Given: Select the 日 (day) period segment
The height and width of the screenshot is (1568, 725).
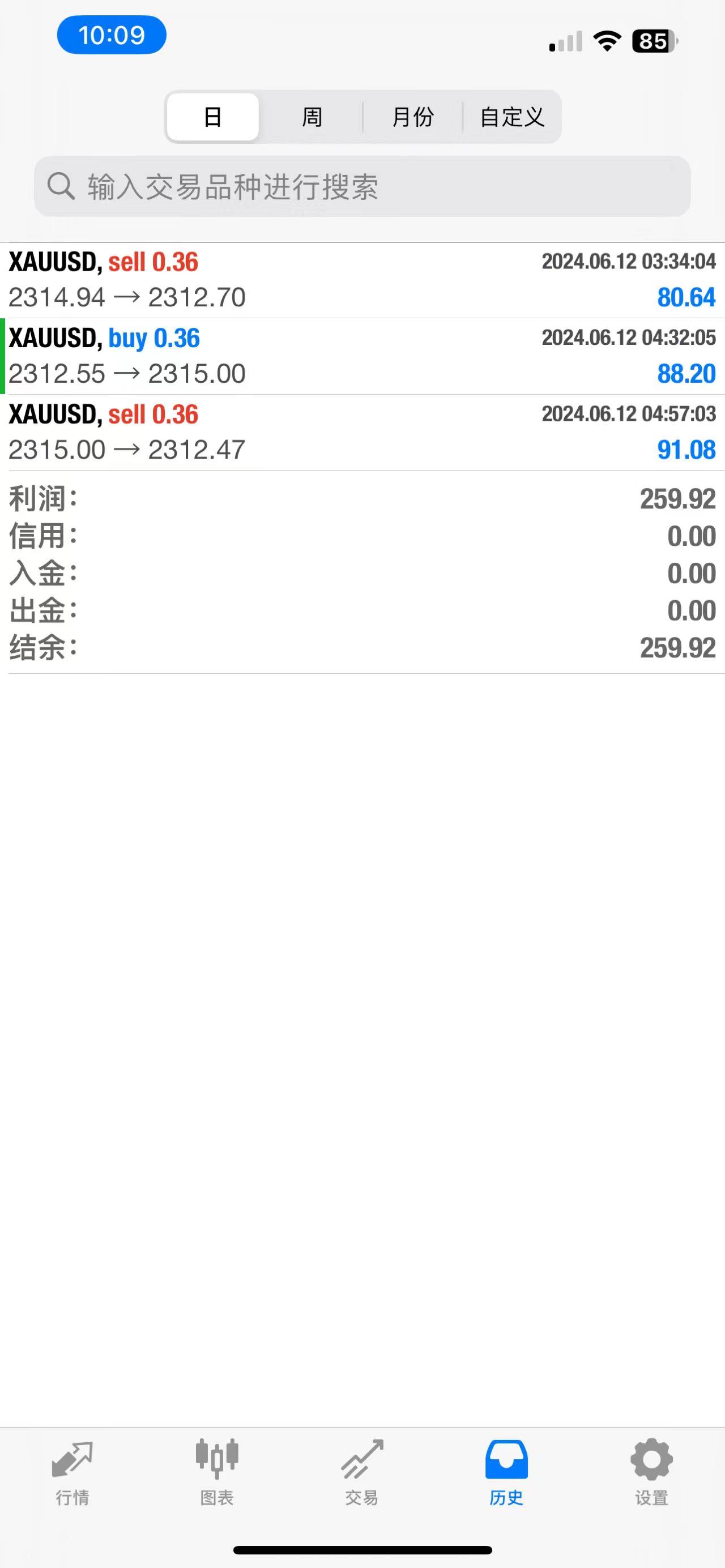Looking at the screenshot, I should coord(212,117).
